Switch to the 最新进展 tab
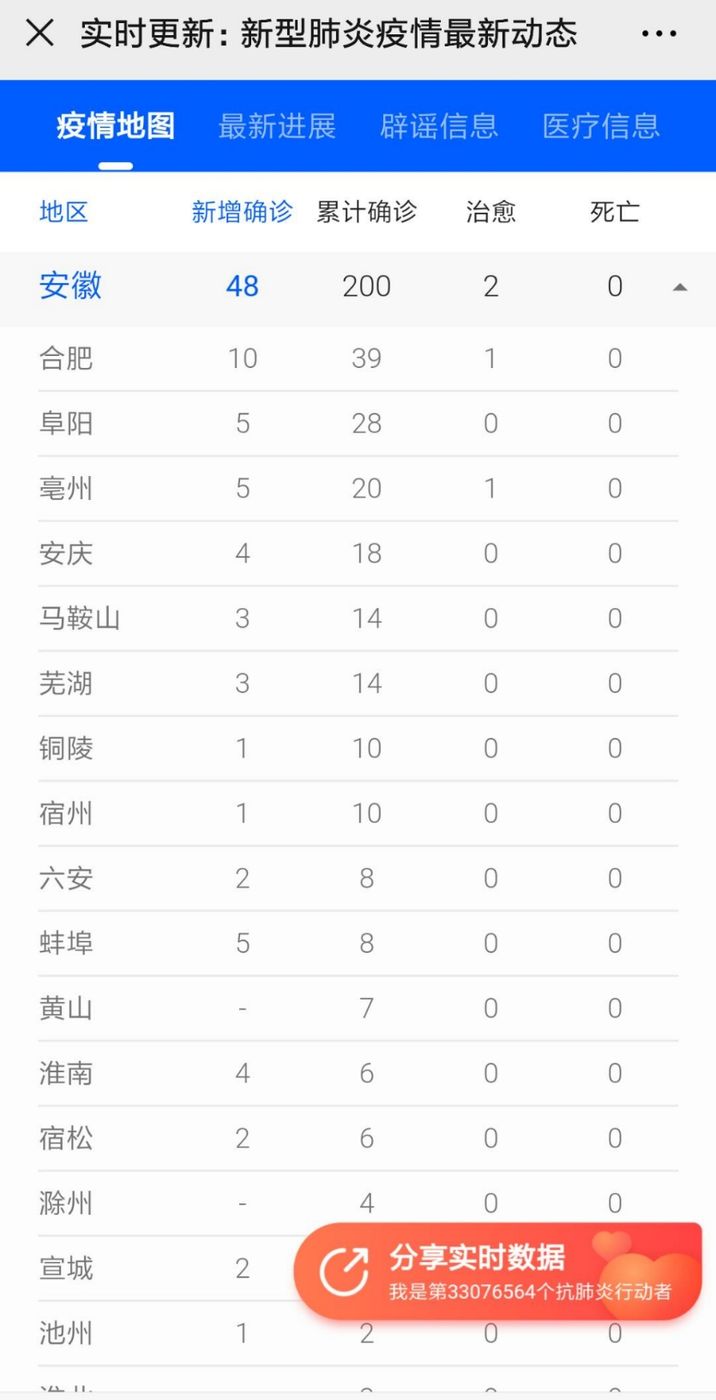The image size is (716, 1400). coord(277,126)
